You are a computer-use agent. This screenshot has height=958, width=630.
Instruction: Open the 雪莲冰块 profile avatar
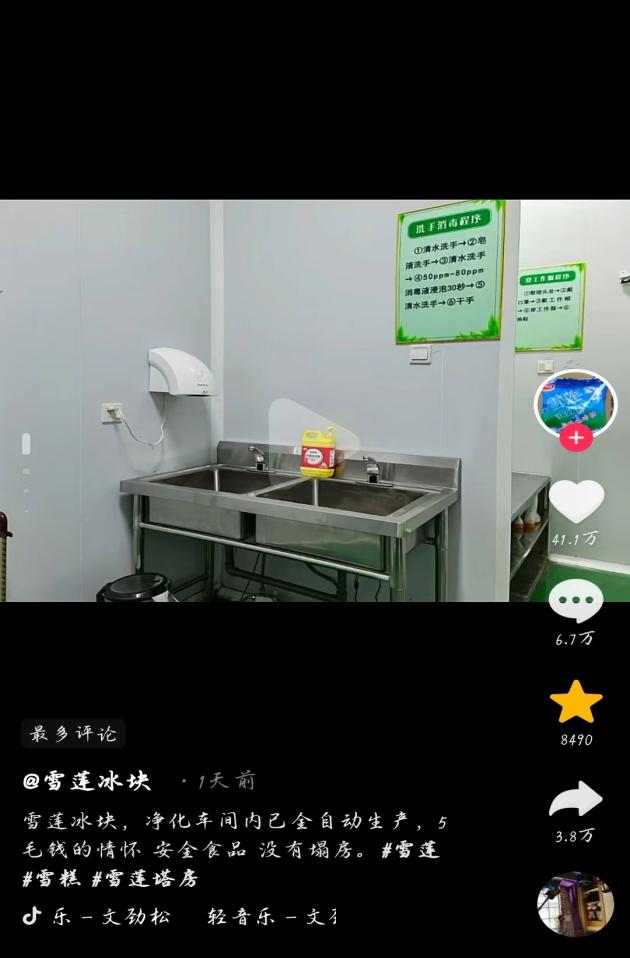click(x=575, y=402)
